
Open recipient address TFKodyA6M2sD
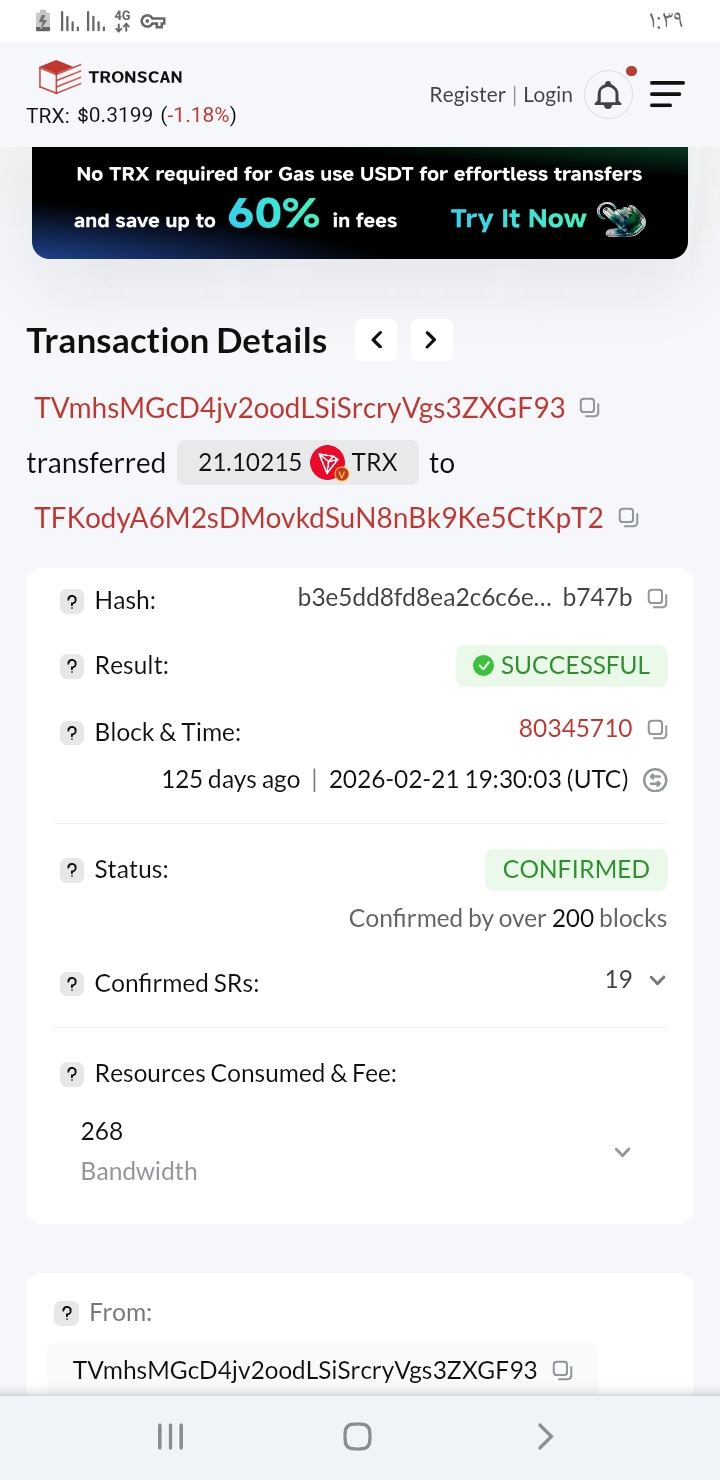pos(319,518)
